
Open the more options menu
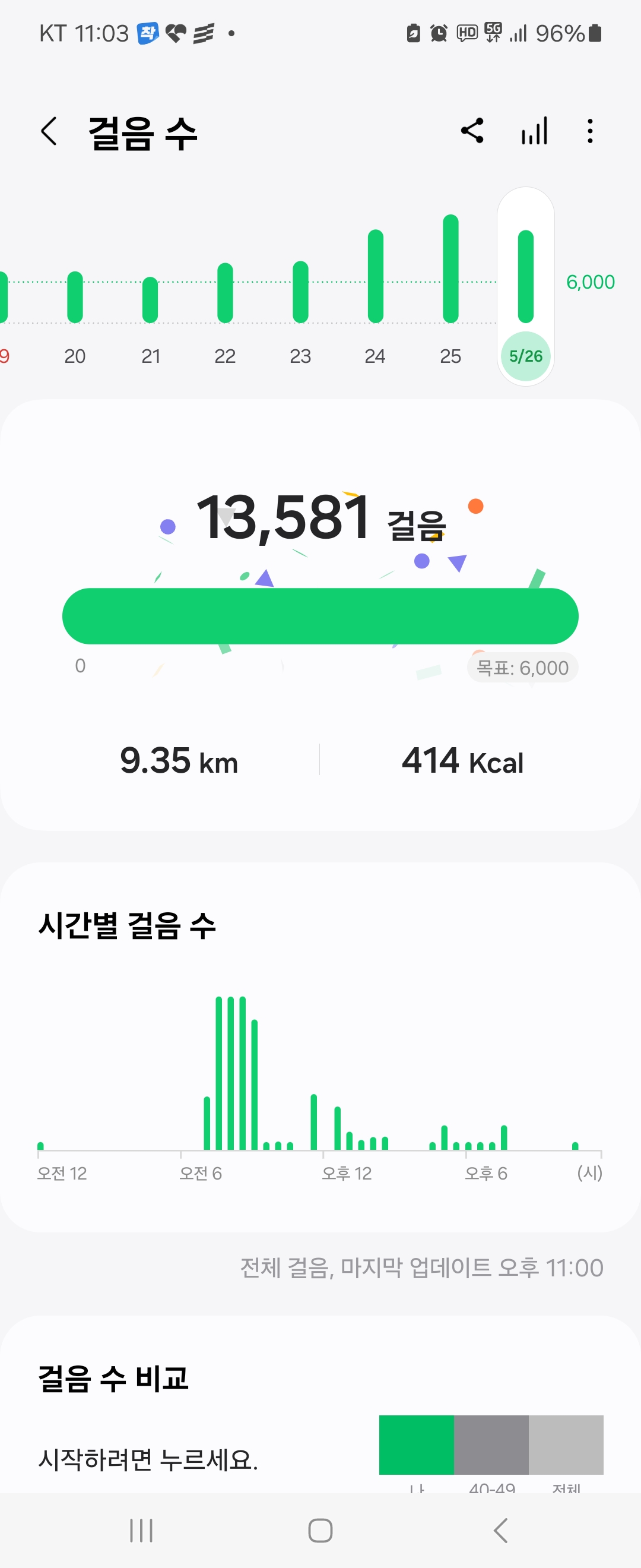(589, 131)
